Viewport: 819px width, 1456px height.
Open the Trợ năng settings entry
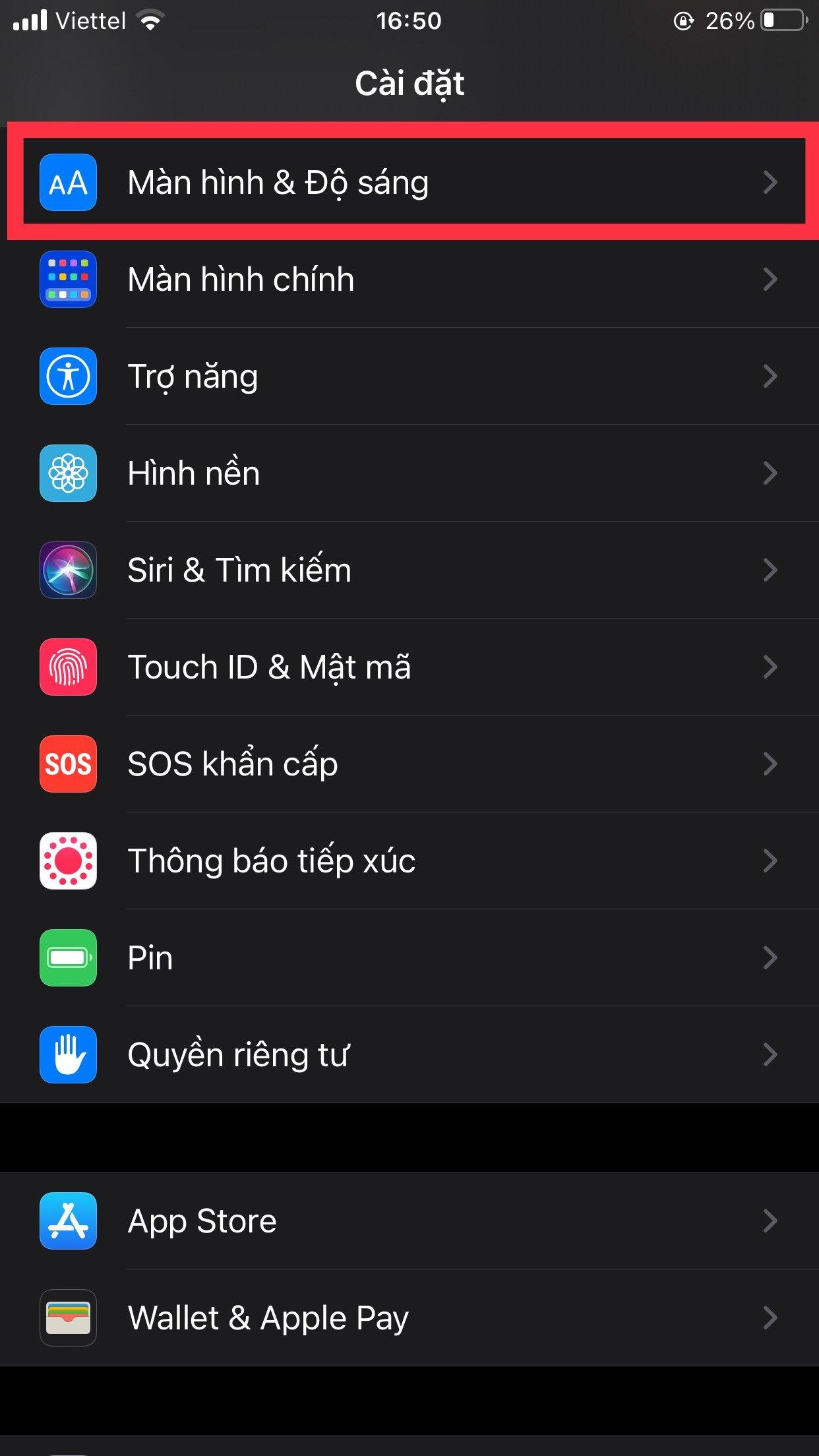(409, 376)
